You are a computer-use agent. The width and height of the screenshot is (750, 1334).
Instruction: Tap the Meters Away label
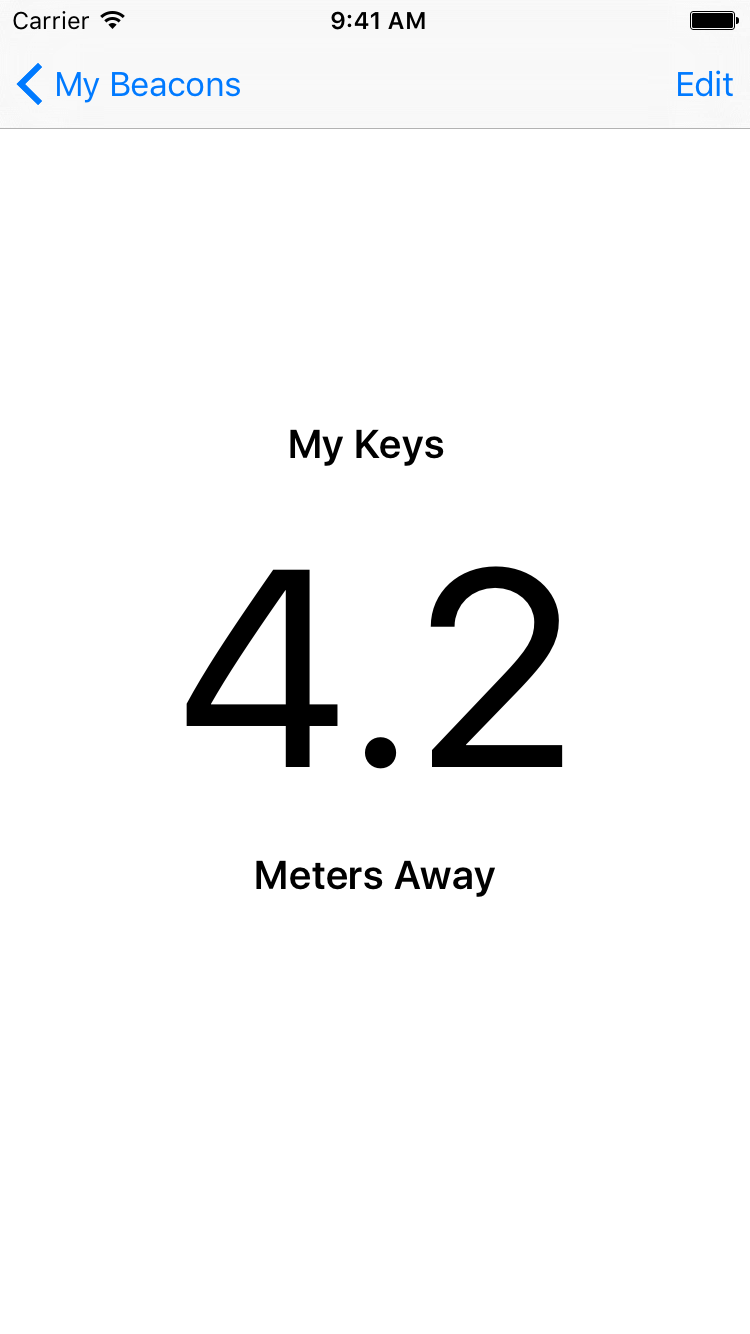pos(374,875)
